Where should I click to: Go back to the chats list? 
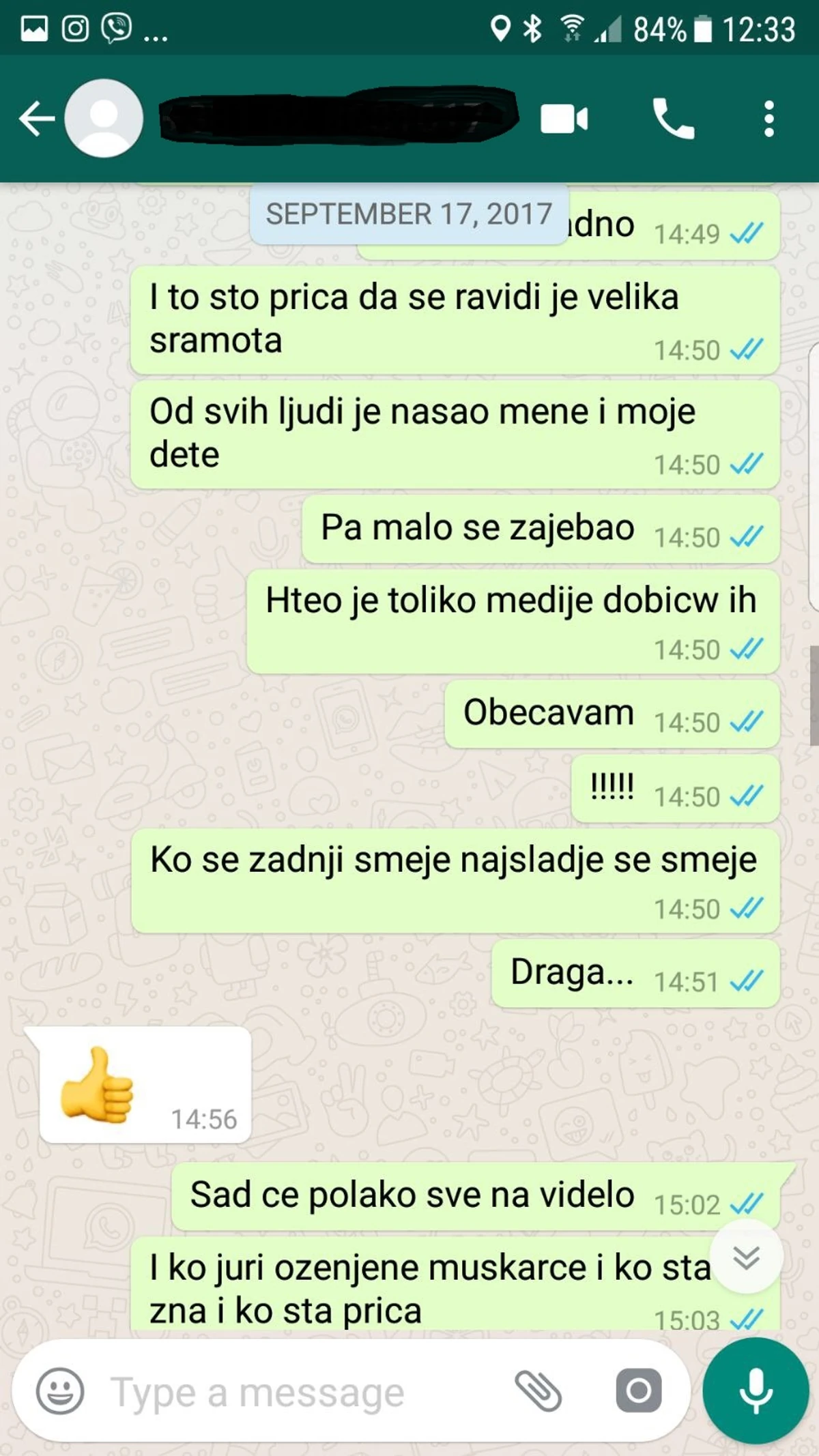coord(35,119)
